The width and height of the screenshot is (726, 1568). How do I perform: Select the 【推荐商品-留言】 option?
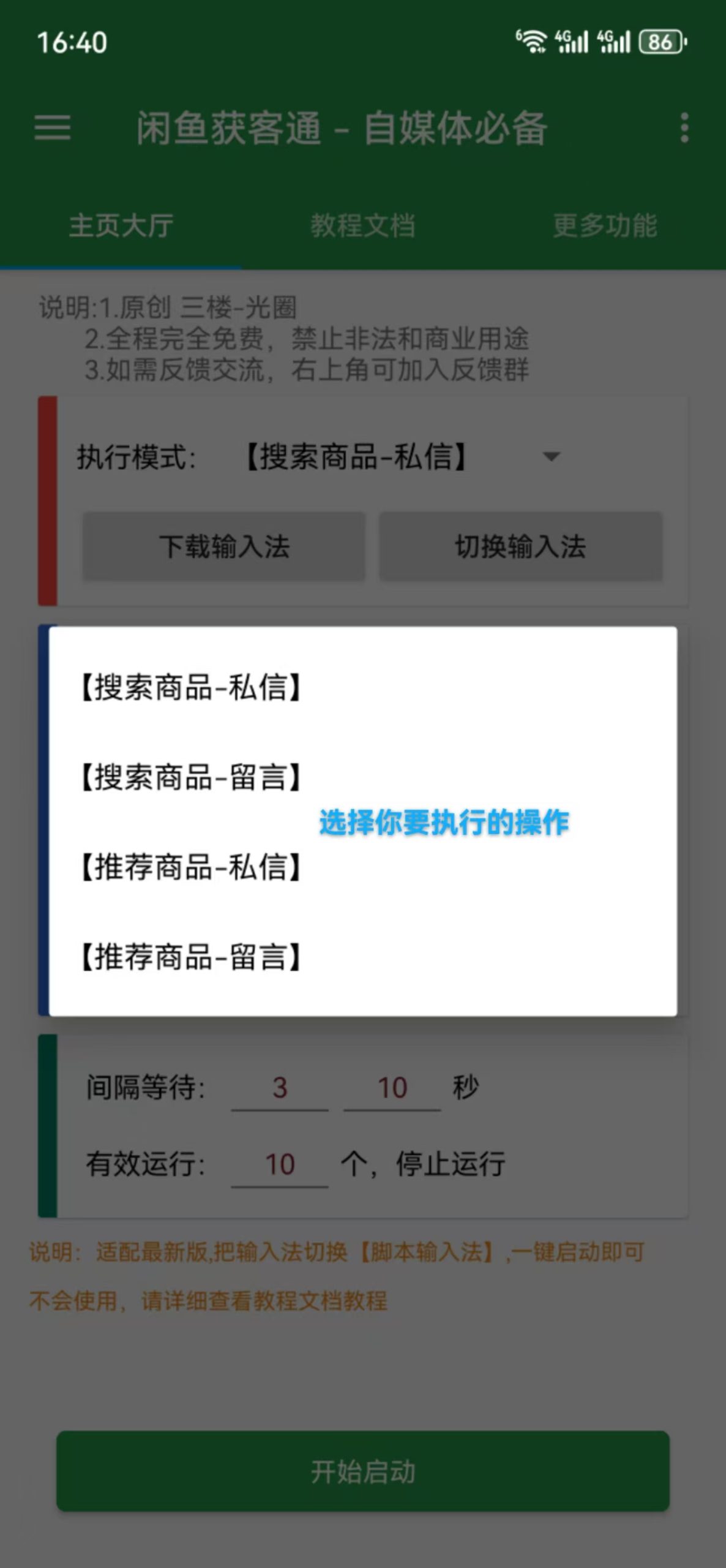click(x=190, y=957)
